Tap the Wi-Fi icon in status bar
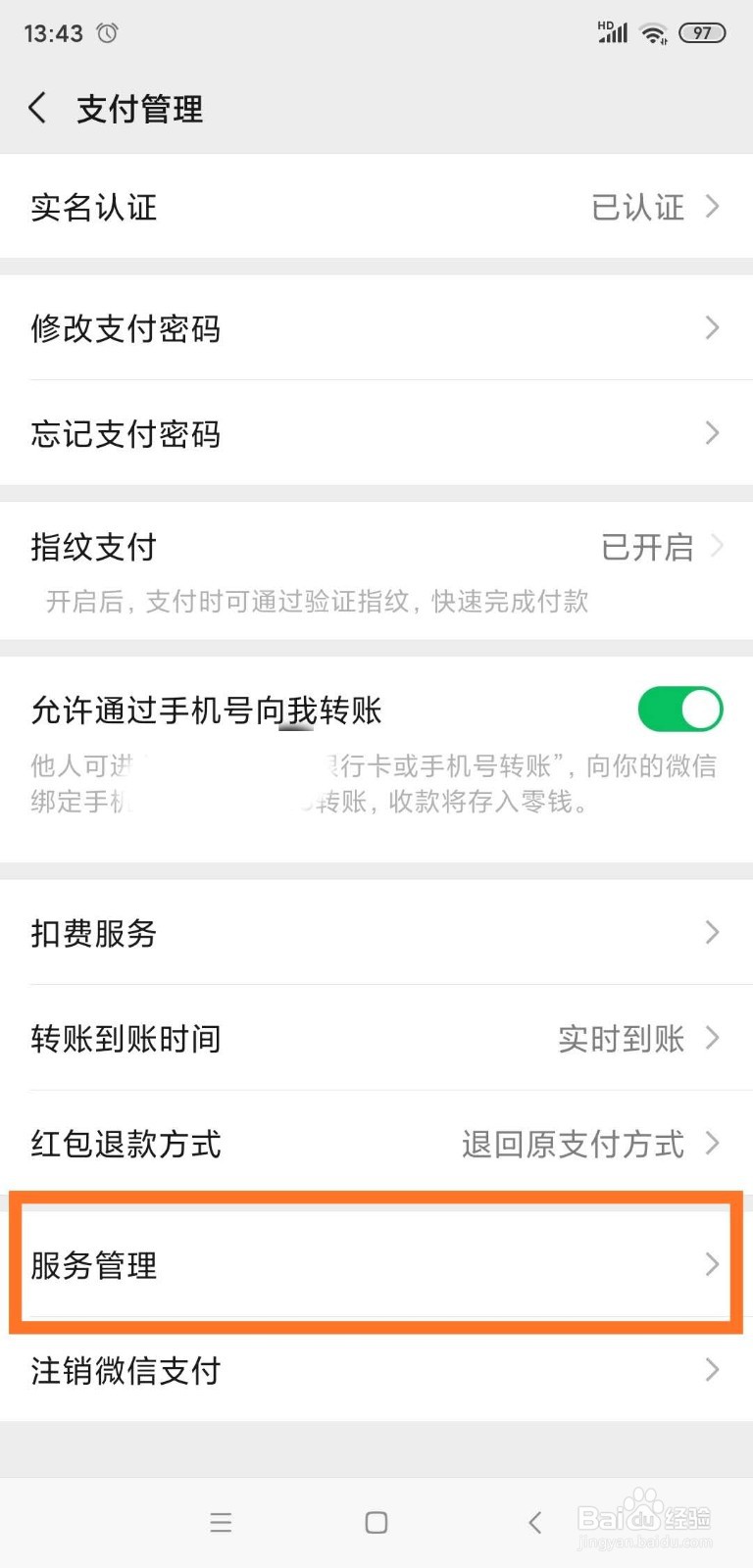This screenshot has height=1568, width=753. click(x=654, y=32)
